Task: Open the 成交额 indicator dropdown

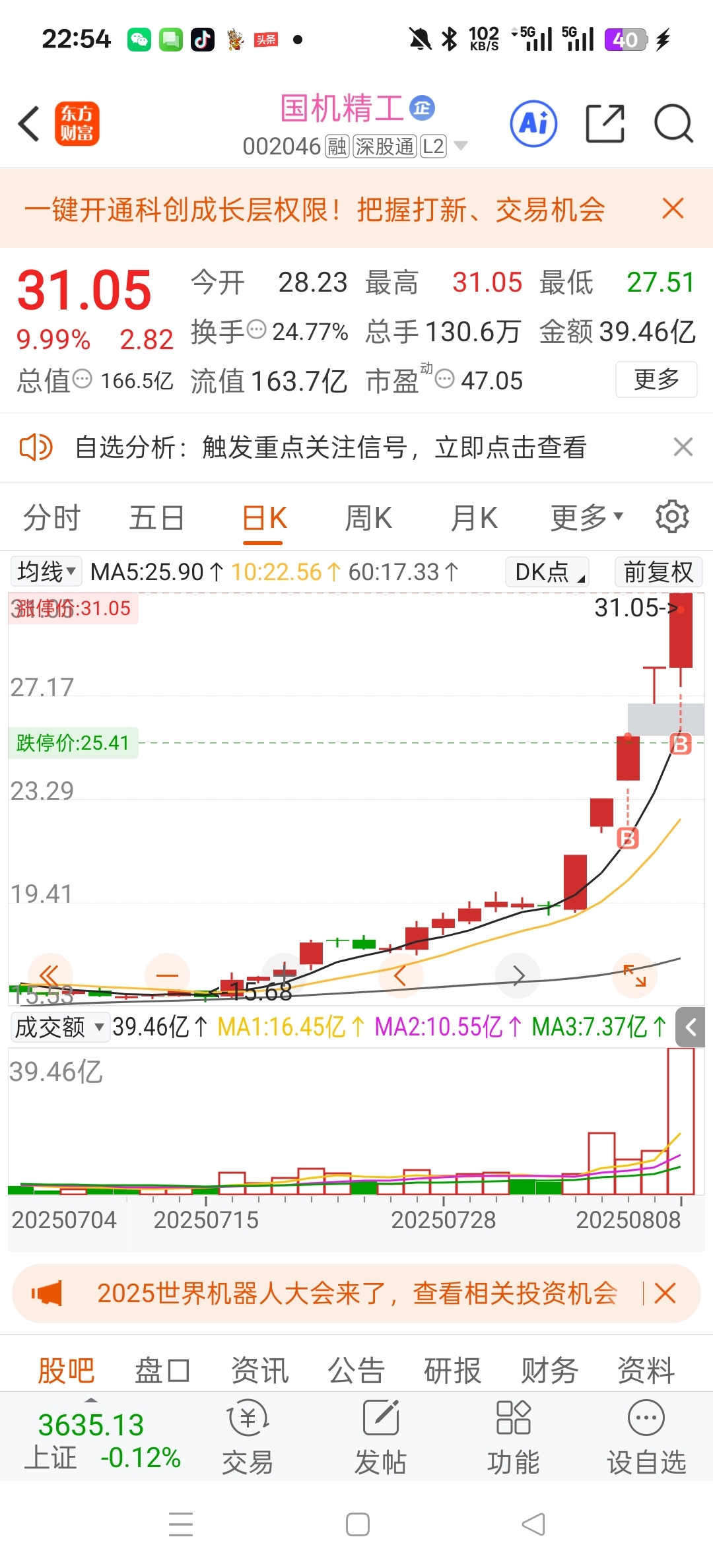Action: pos(60,1028)
